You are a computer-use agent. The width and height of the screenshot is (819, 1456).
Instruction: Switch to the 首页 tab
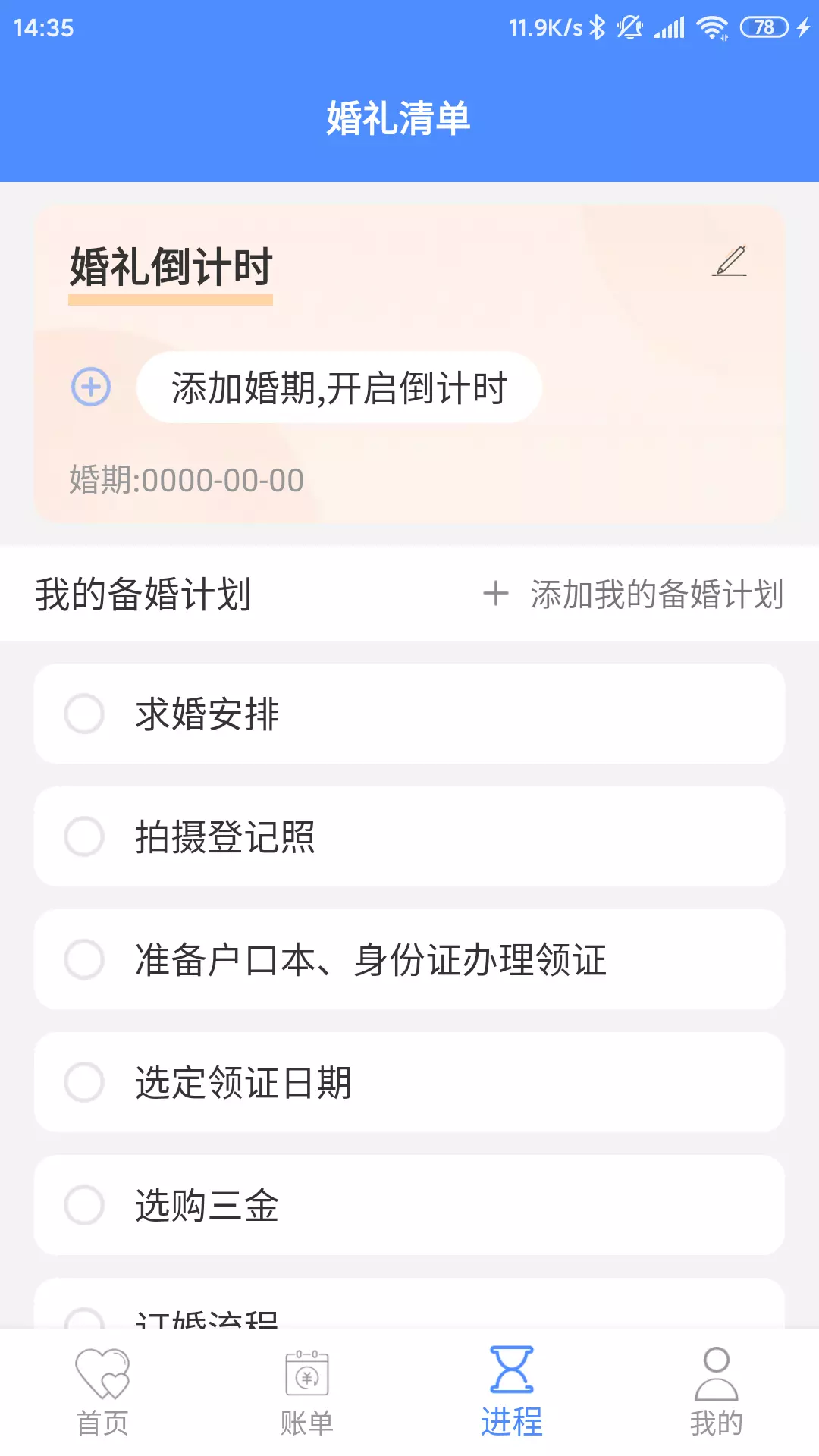point(102,1392)
